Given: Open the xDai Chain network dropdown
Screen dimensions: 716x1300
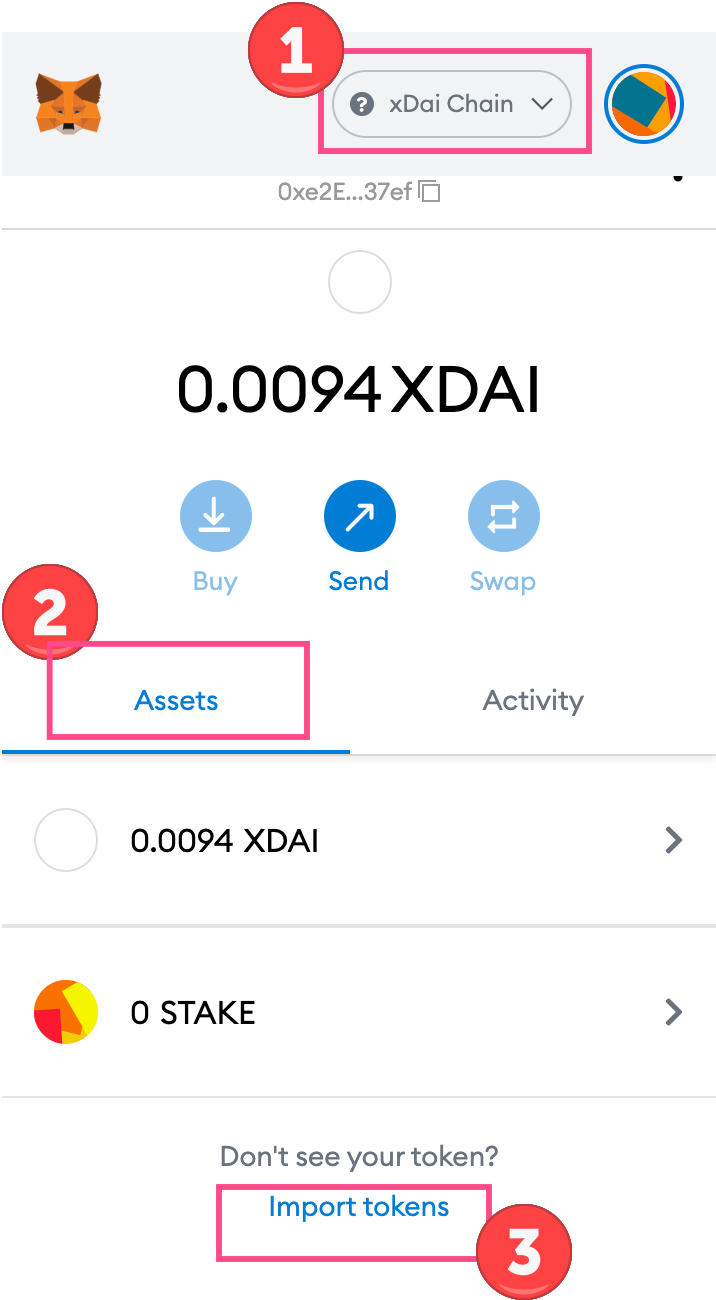Looking at the screenshot, I should pos(451,104).
